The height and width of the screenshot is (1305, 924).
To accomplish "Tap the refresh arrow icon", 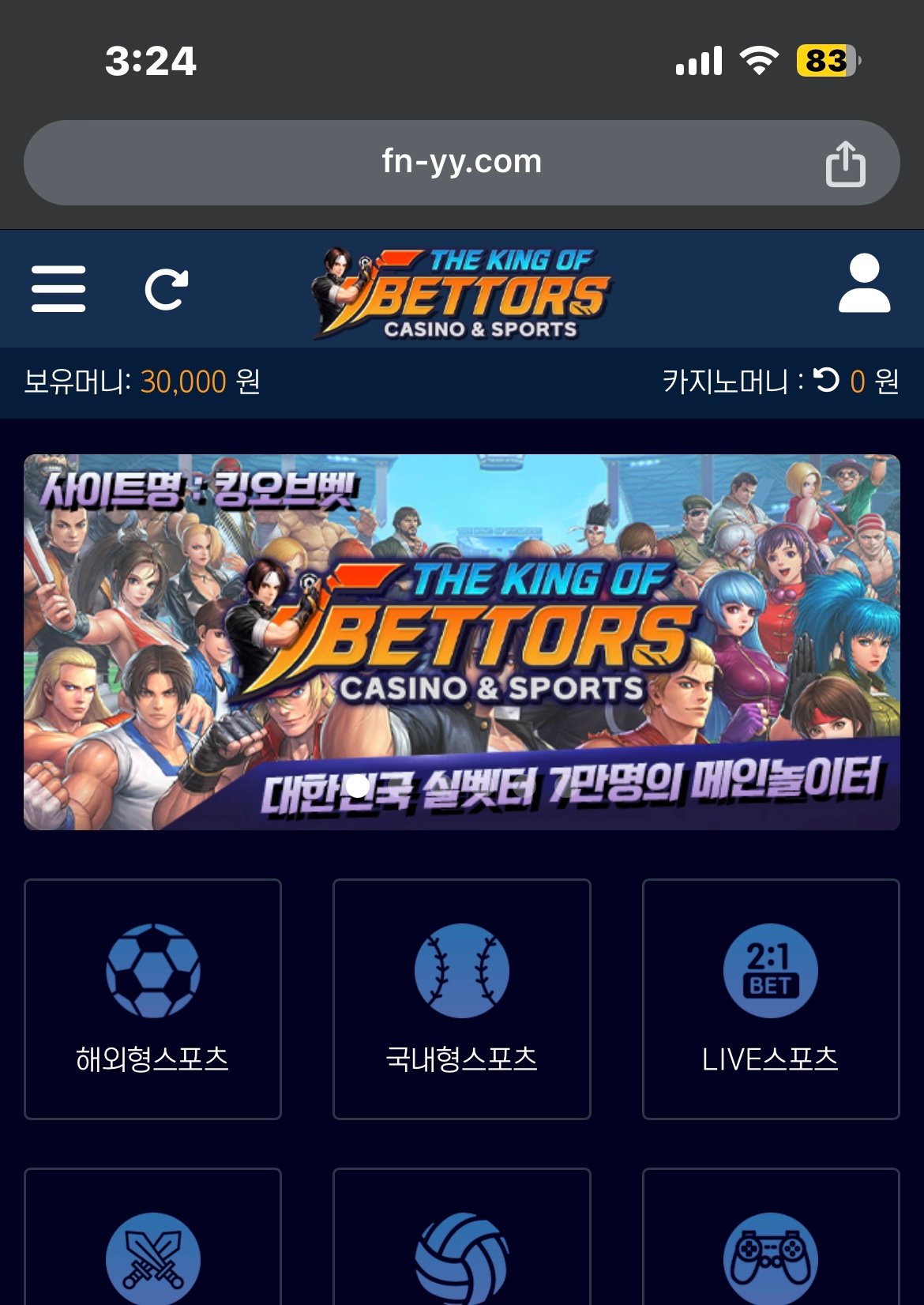I will click(167, 289).
